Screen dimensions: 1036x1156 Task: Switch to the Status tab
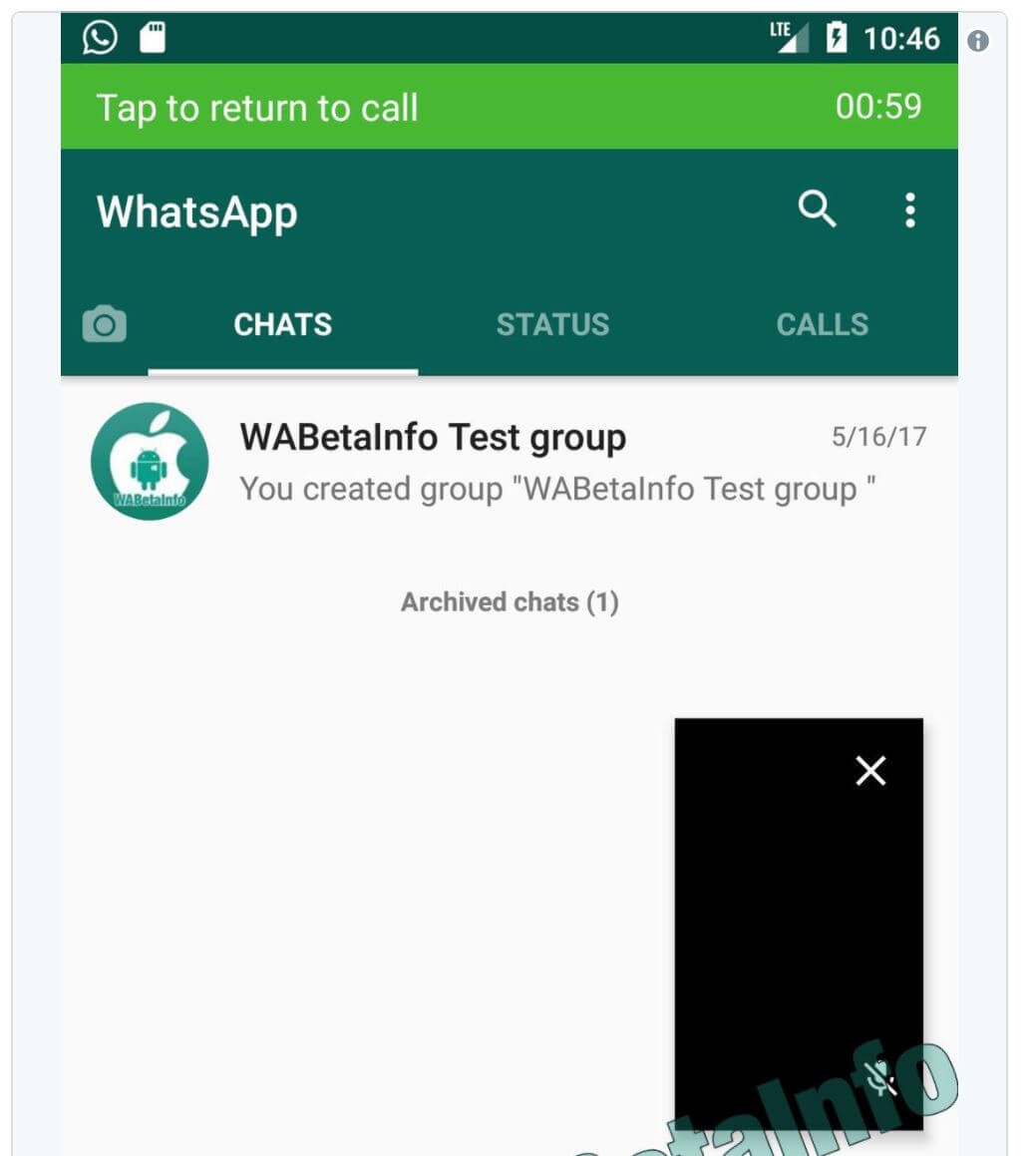[552, 324]
